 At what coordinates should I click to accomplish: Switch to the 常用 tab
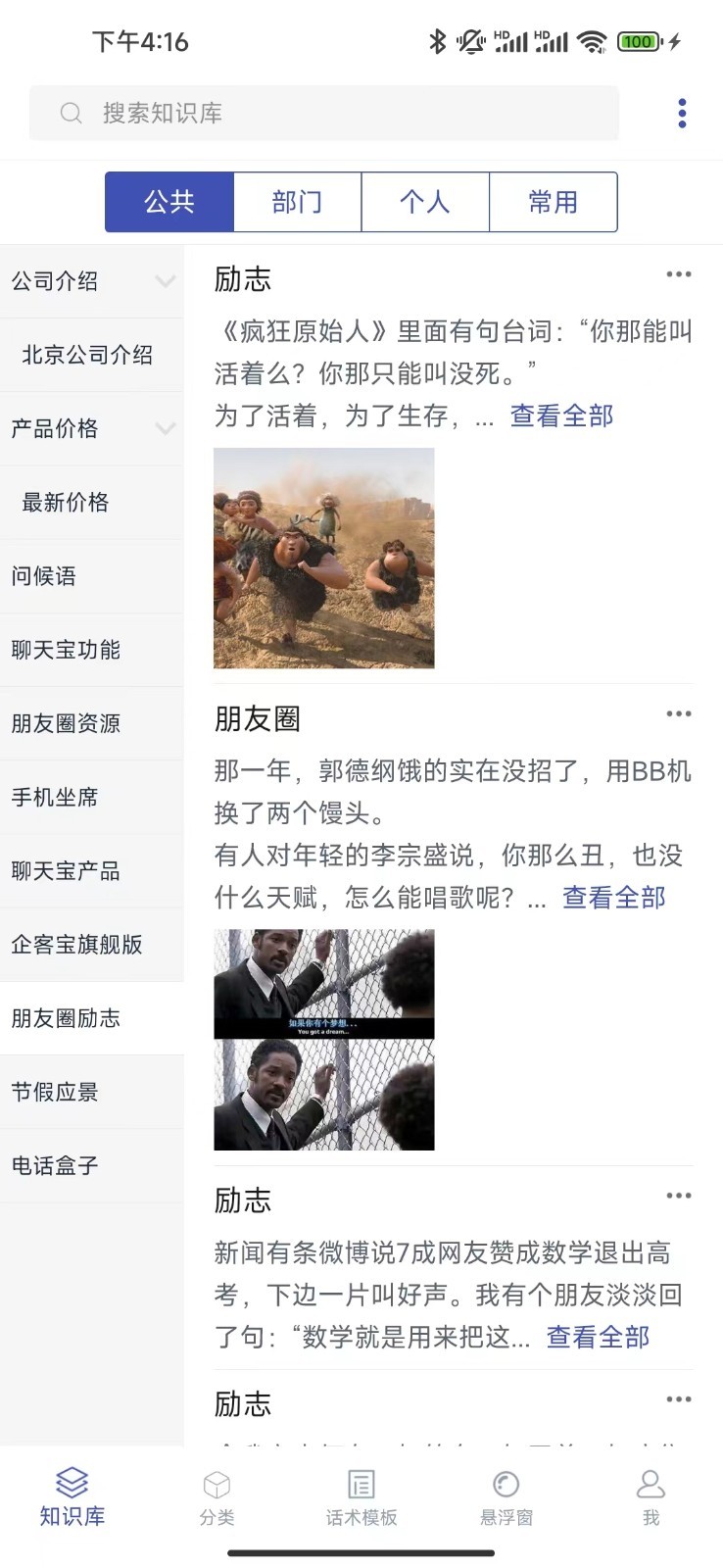[554, 202]
